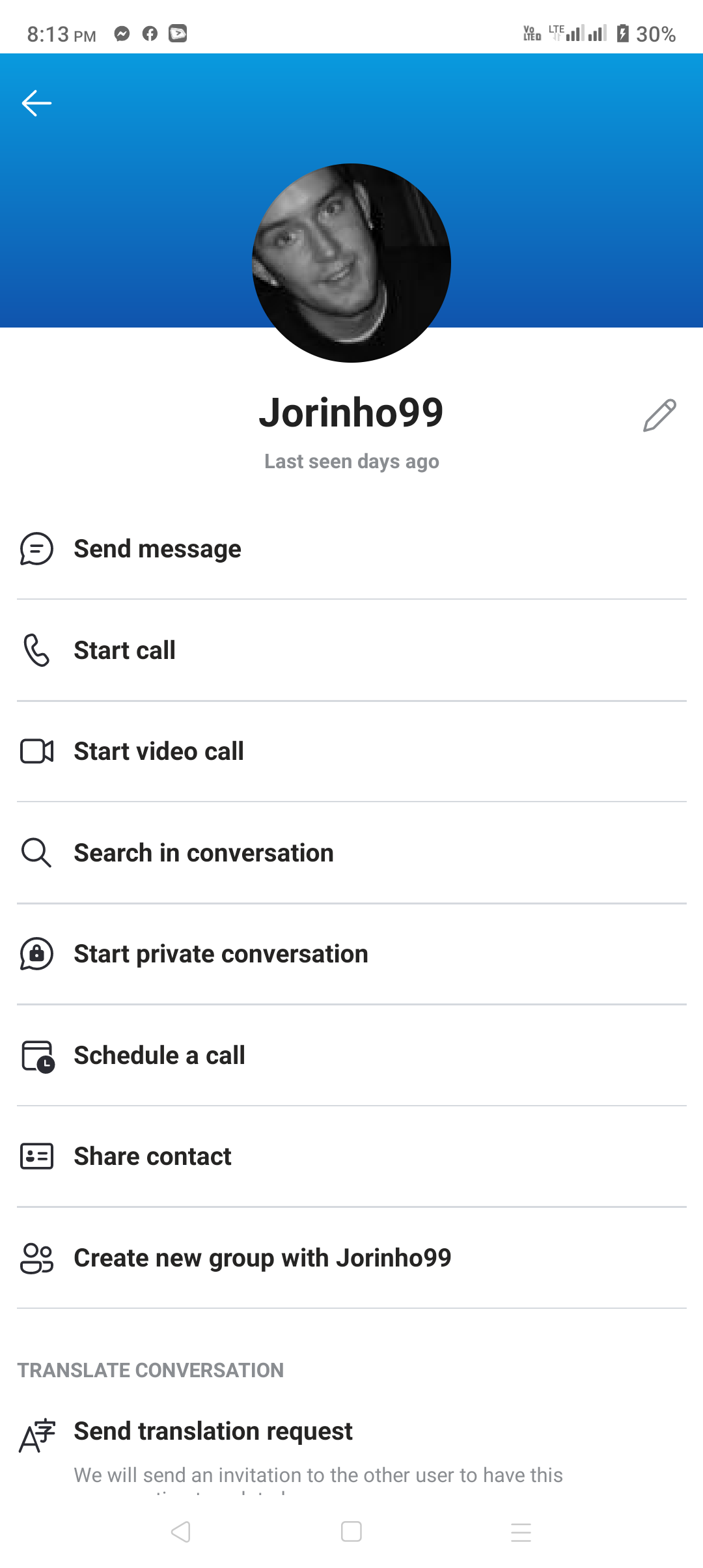Send a message to Jorinho99

pyautogui.click(x=351, y=549)
